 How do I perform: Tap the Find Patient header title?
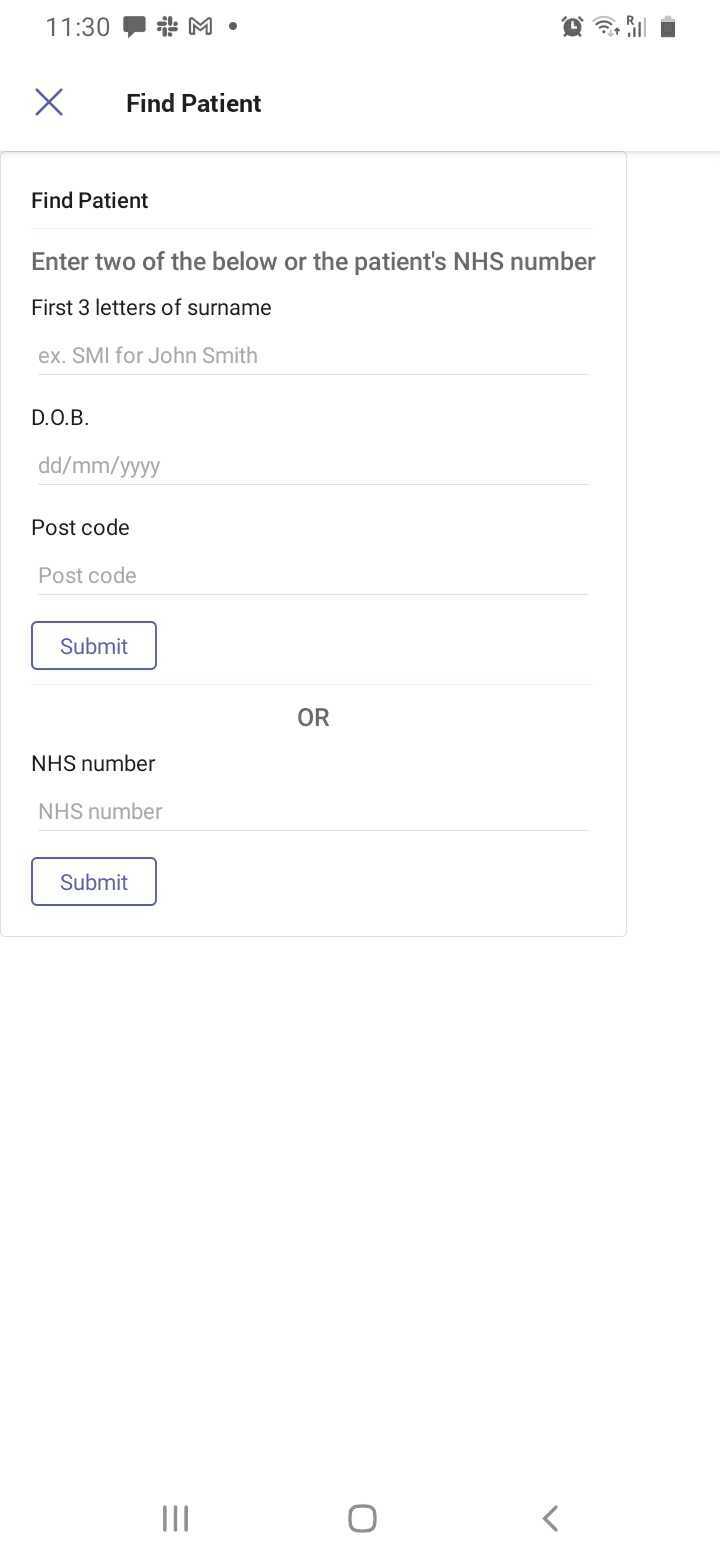pos(193,102)
